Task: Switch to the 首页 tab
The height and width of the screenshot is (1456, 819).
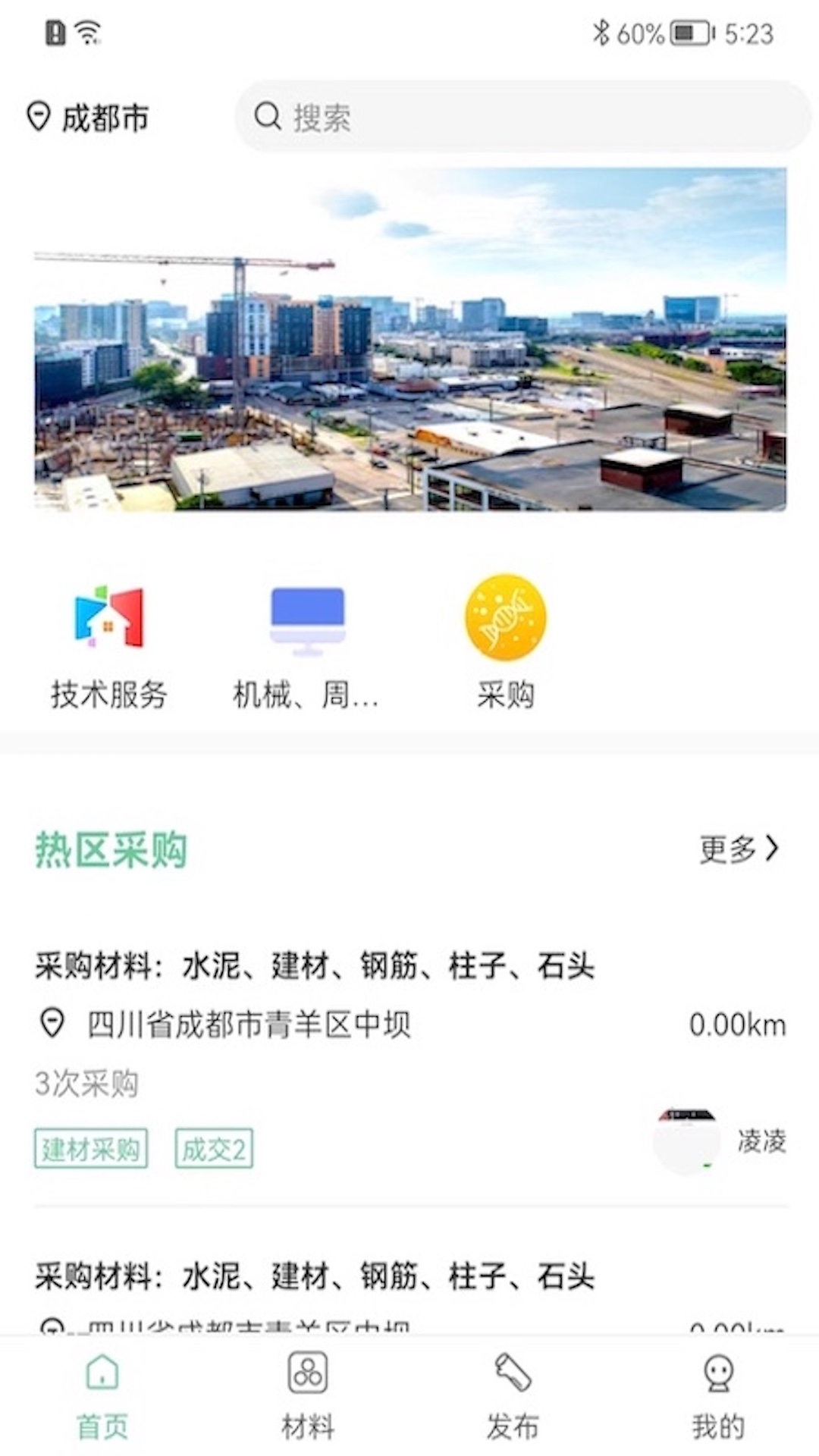Action: click(x=102, y=1395)
